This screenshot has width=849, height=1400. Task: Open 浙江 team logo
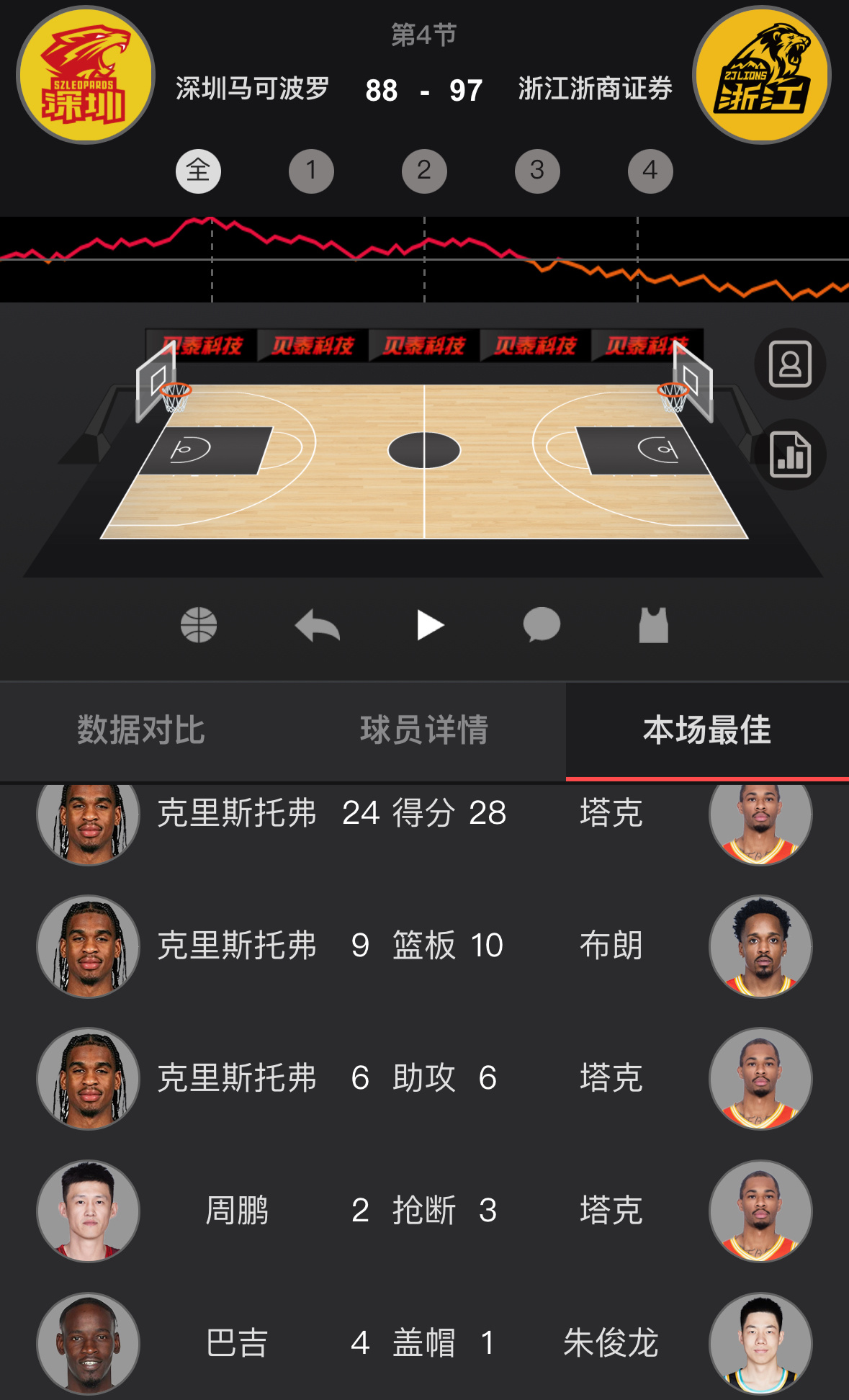762,75
